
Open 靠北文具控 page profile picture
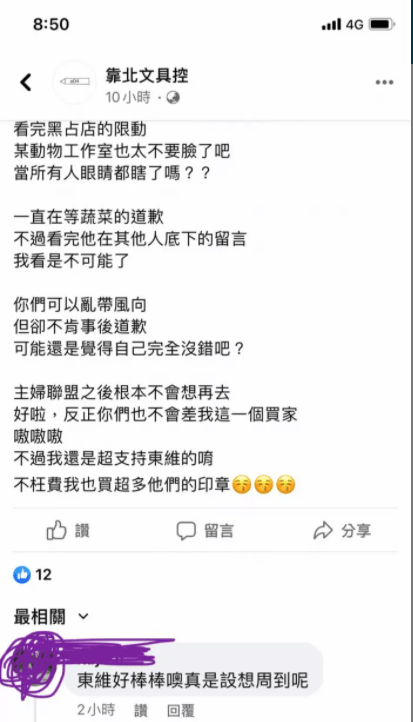click(75, 82)
